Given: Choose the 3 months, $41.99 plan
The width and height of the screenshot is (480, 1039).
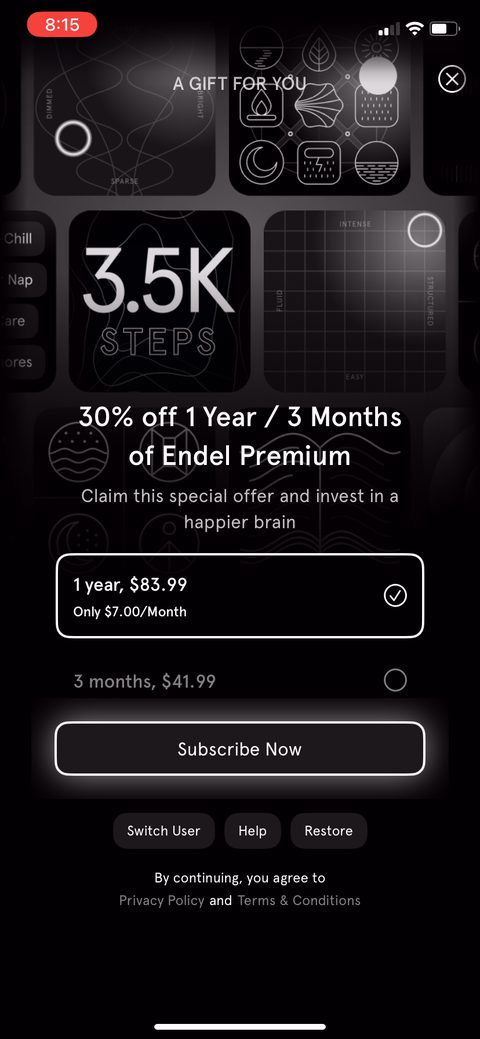Looking at the screenshot, I should coord(239,681).
